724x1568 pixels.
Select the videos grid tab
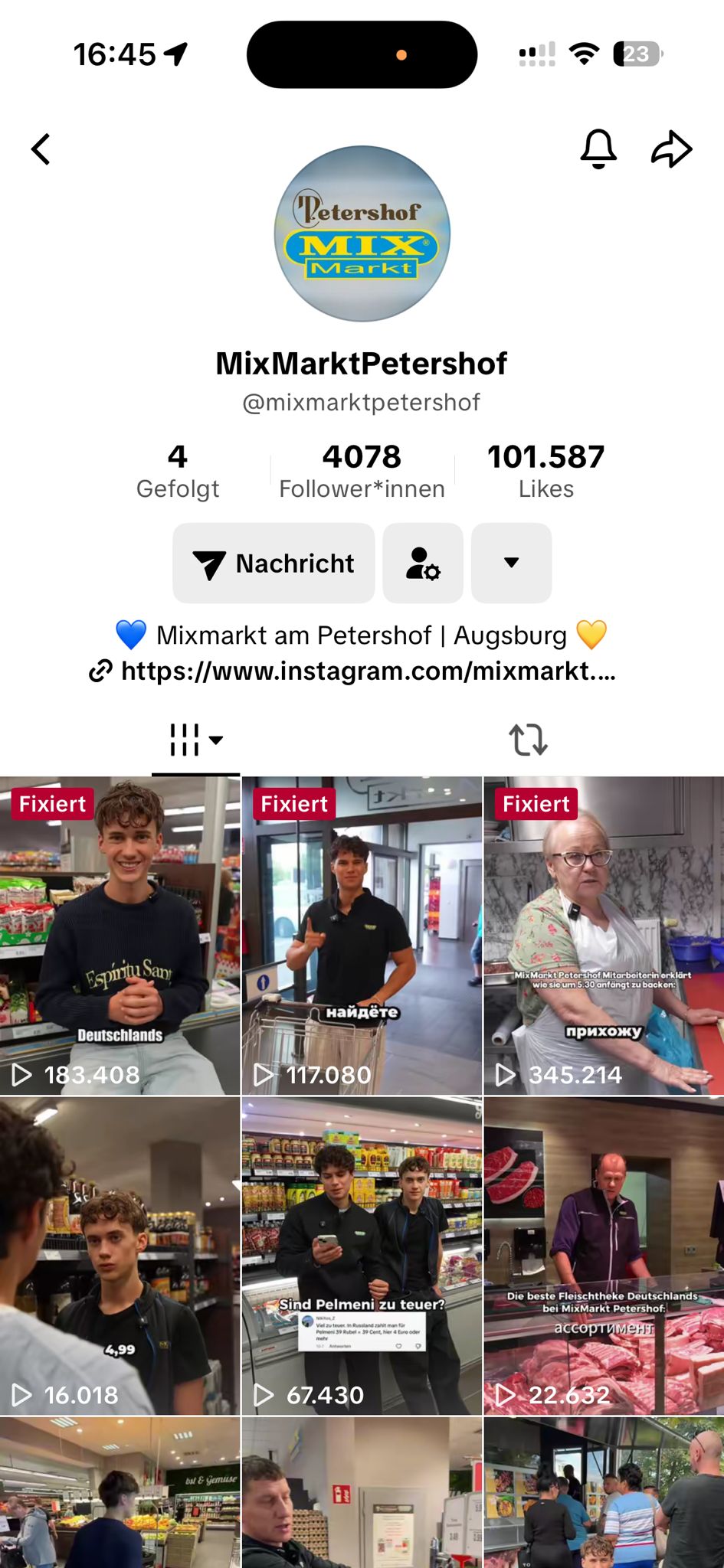coord(195,740)
